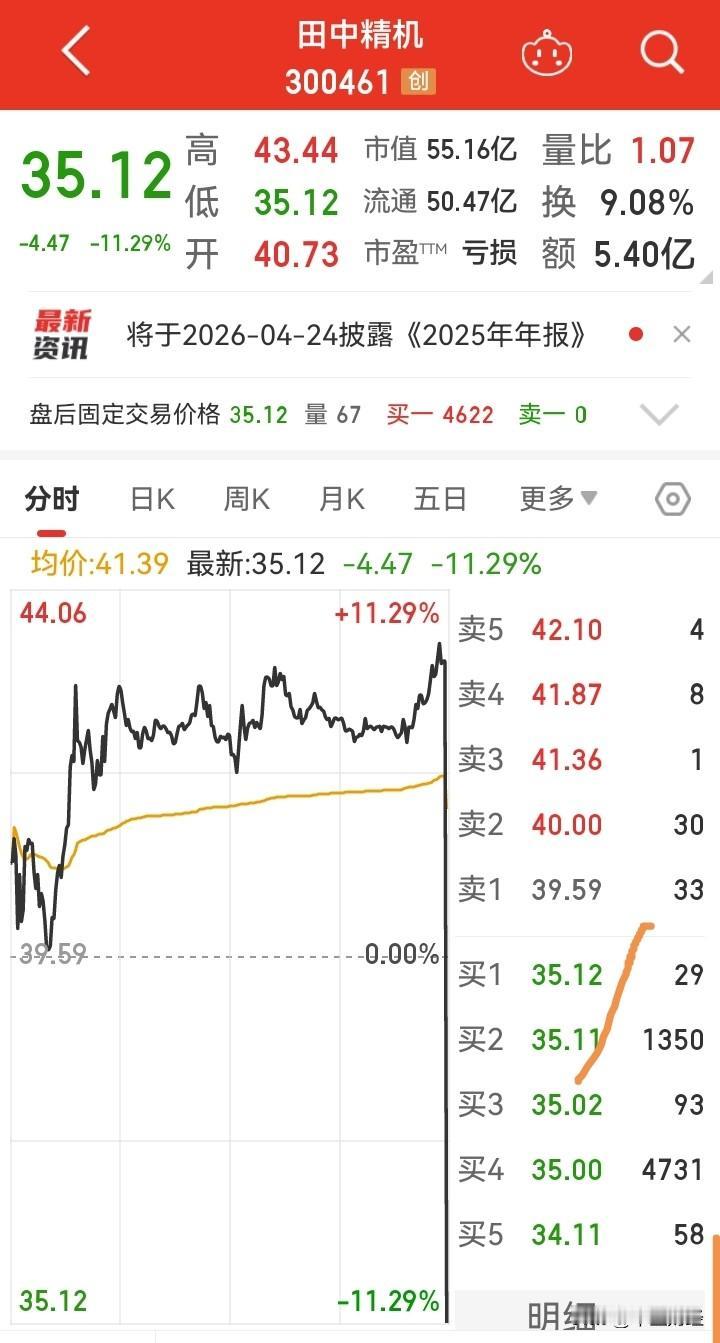Open chart settings via the hexagon gear icon
This screenshot has width=720, height=1343.
pos(671,498)
